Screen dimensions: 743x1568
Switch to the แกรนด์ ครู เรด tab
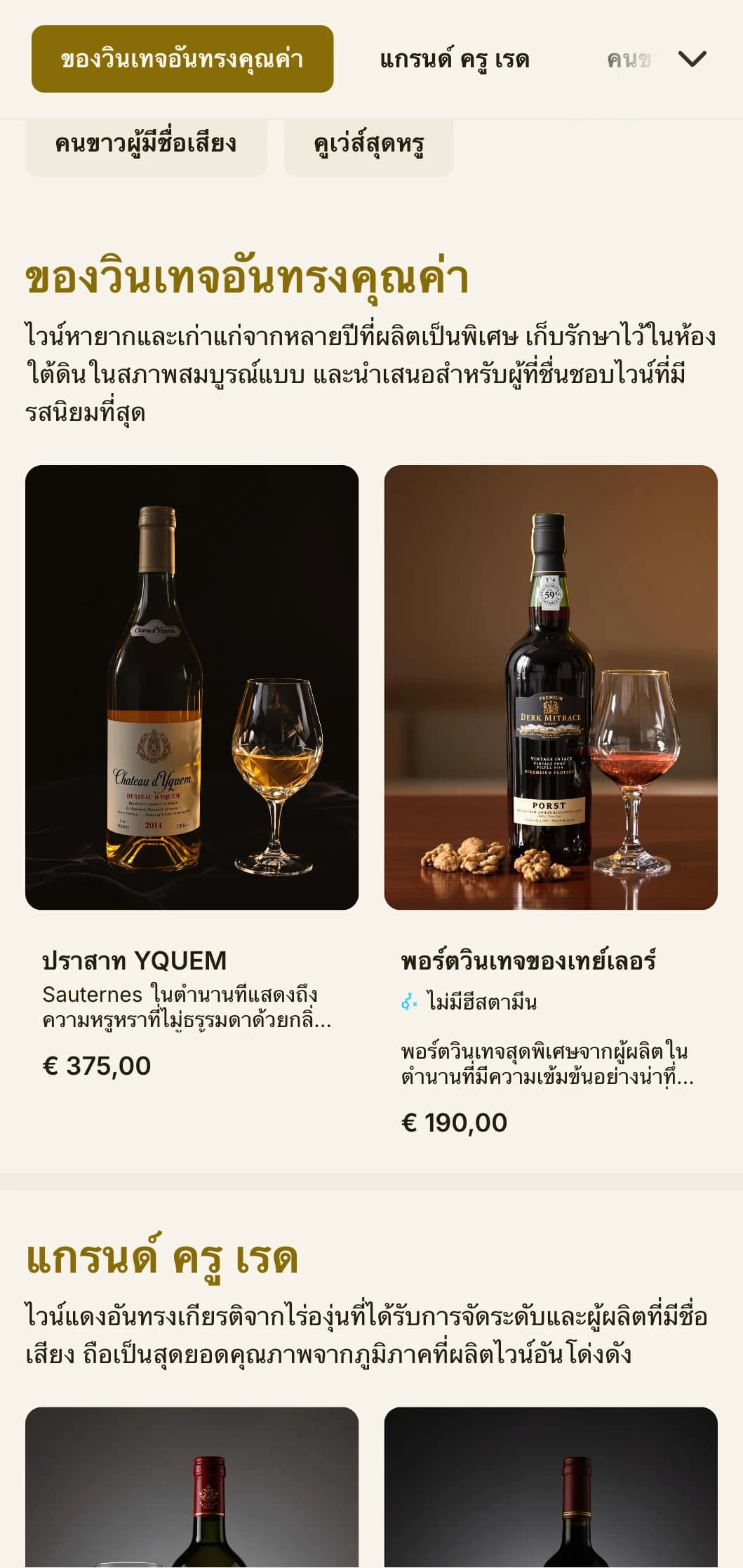tap(454, 60)
